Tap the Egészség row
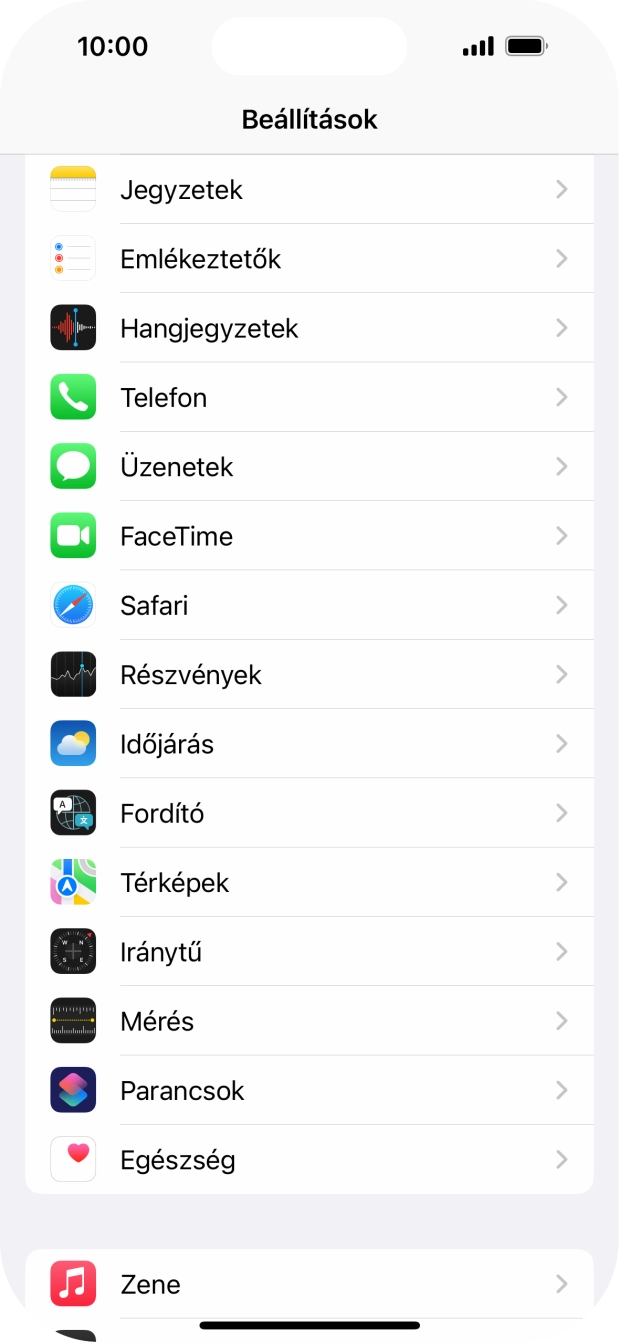Image resolution: width=619 pixels, height=1342 pixels. point(309,1160)
